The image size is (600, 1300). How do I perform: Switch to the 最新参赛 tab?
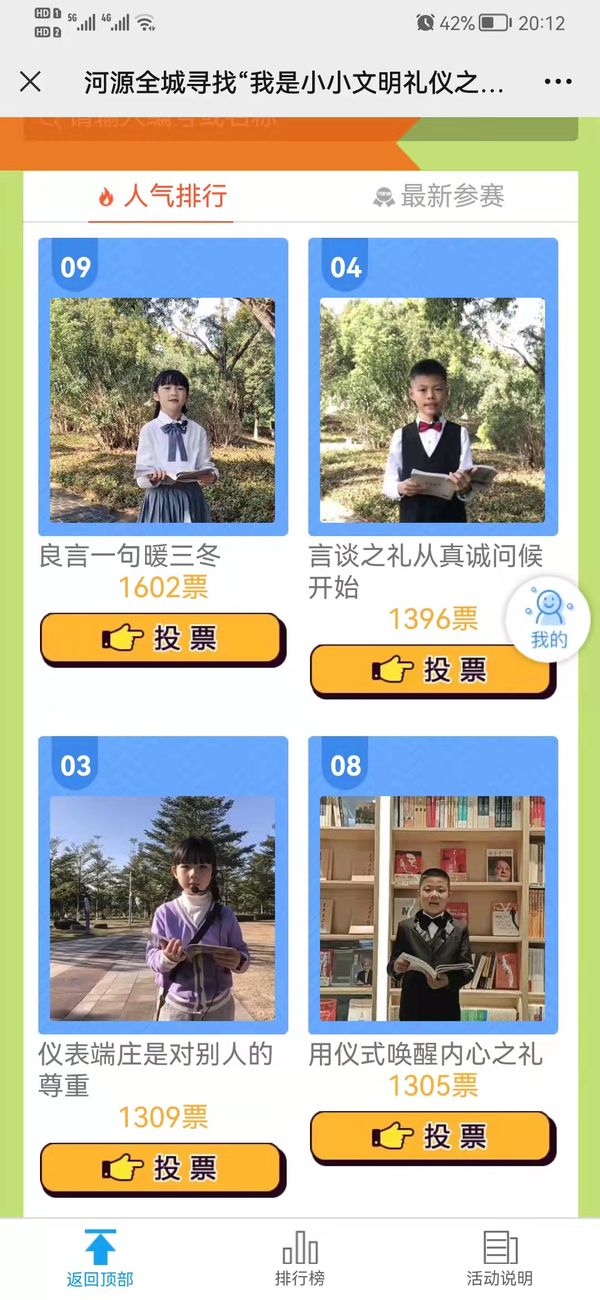click(x=438, y=197)
